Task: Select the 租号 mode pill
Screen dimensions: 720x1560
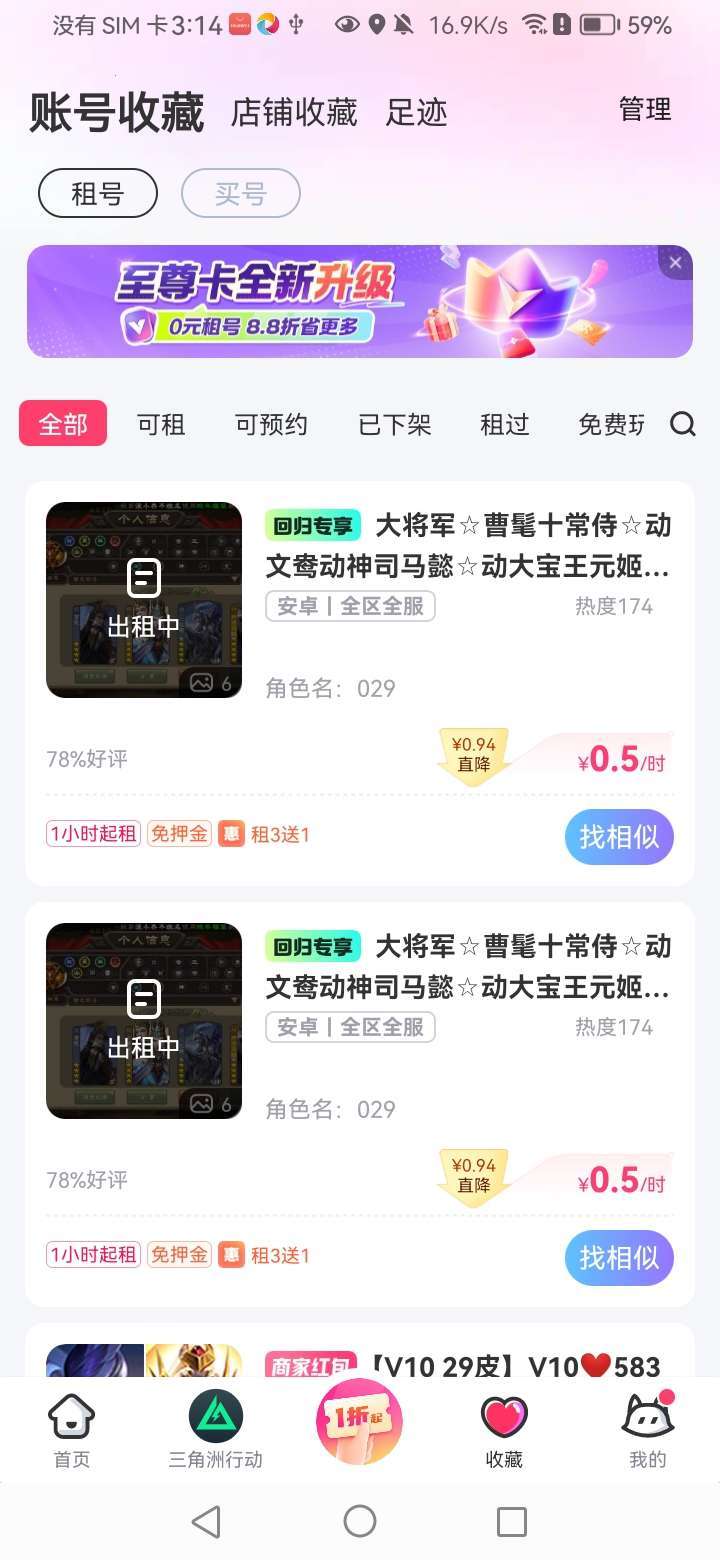Action: pyautogui.click(x=97, y=193)
